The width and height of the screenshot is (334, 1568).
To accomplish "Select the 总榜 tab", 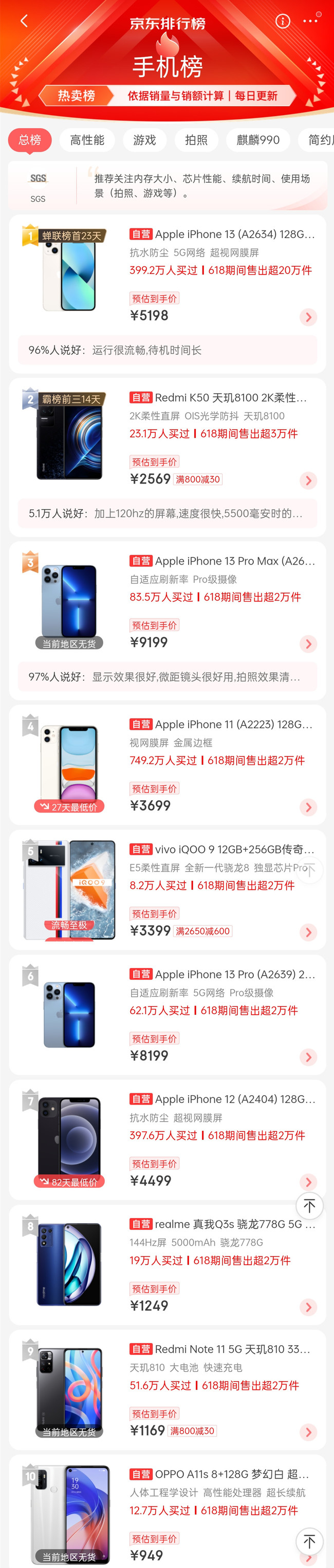I will pyautogui.click(x=30, y=140).
